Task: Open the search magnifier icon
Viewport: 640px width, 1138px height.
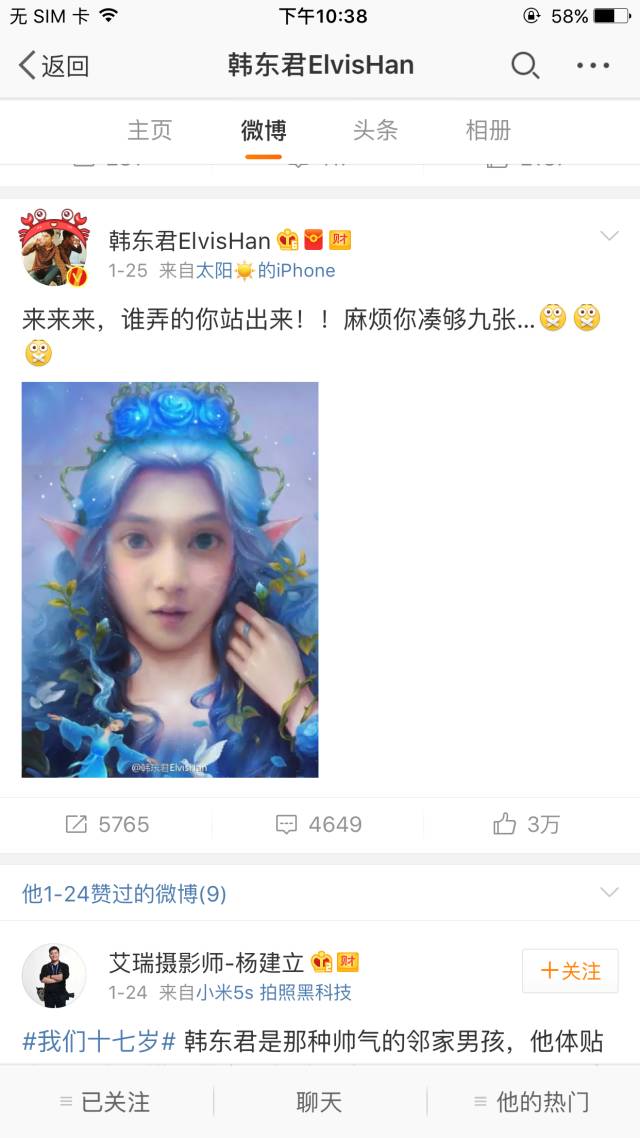Action: [525, 66]
